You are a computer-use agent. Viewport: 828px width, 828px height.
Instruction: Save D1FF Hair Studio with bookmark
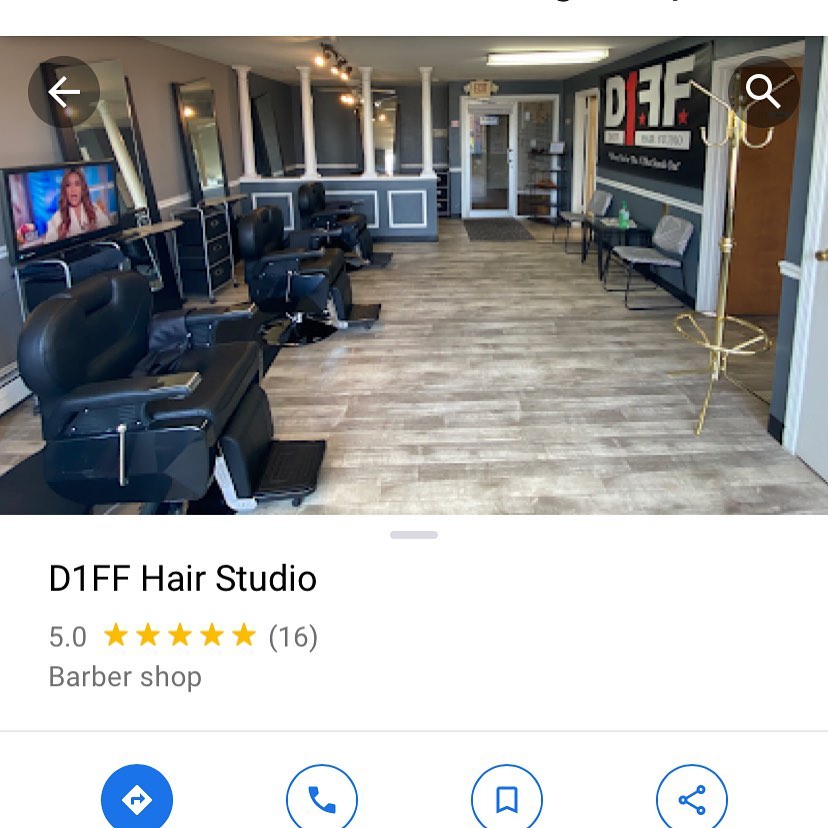tap(507, 799)
